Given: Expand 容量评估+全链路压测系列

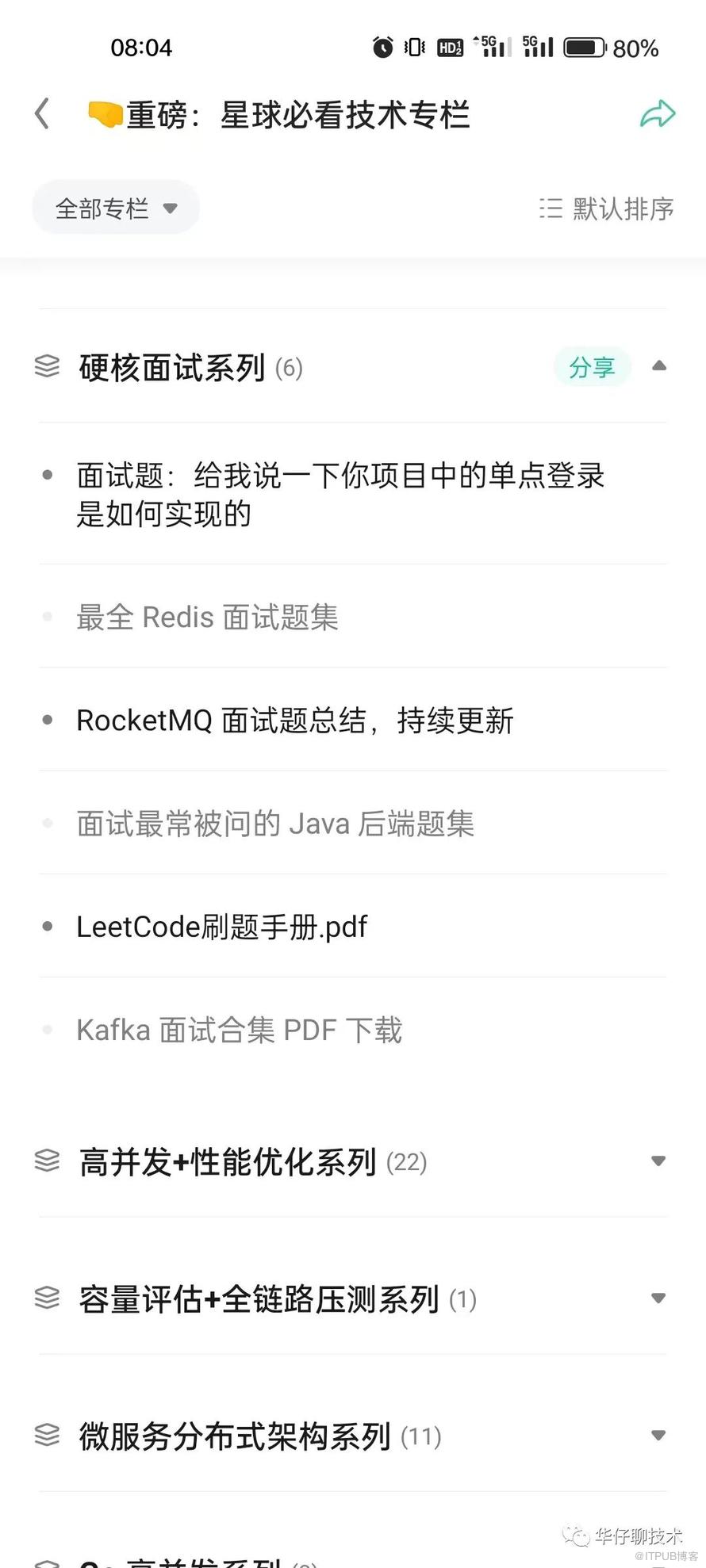Looking at the screenshot, I should point(658,1298).
